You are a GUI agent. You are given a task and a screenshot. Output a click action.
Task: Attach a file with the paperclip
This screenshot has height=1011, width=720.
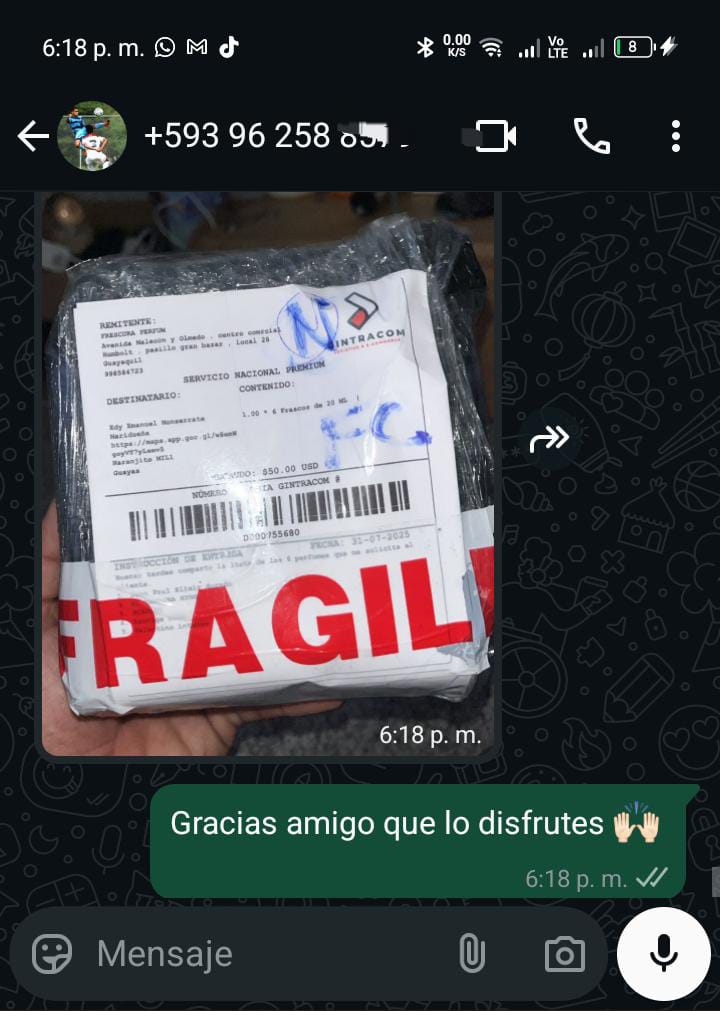coord(471,954)
